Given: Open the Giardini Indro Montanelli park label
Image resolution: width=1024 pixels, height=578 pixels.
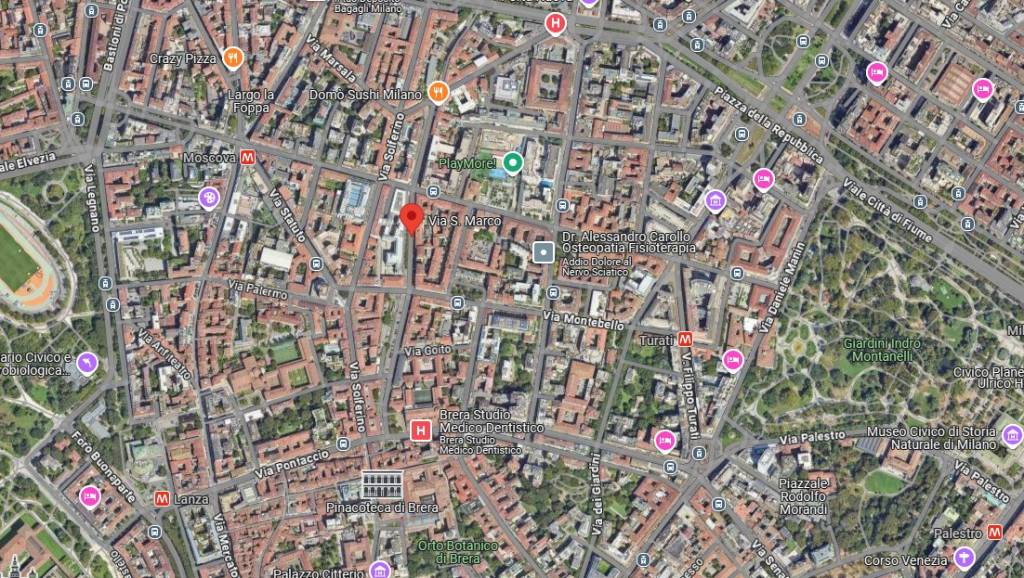Looking at the screenshot, I should (x=883, y=349).
